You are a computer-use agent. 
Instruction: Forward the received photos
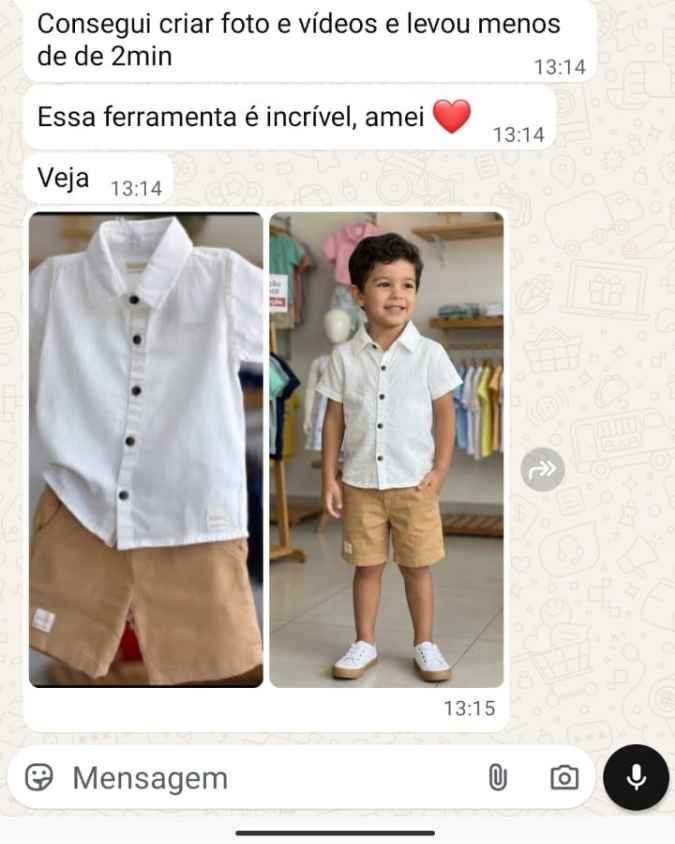point(543,470)
